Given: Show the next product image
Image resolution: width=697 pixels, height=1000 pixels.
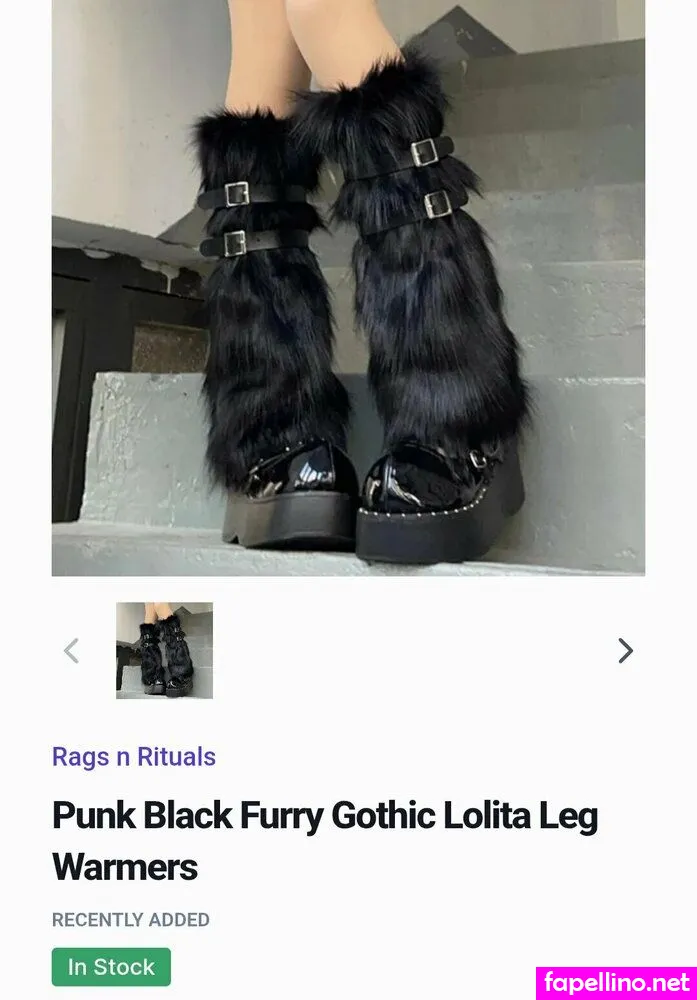Looking at the screenshot, I should point(625,651).
